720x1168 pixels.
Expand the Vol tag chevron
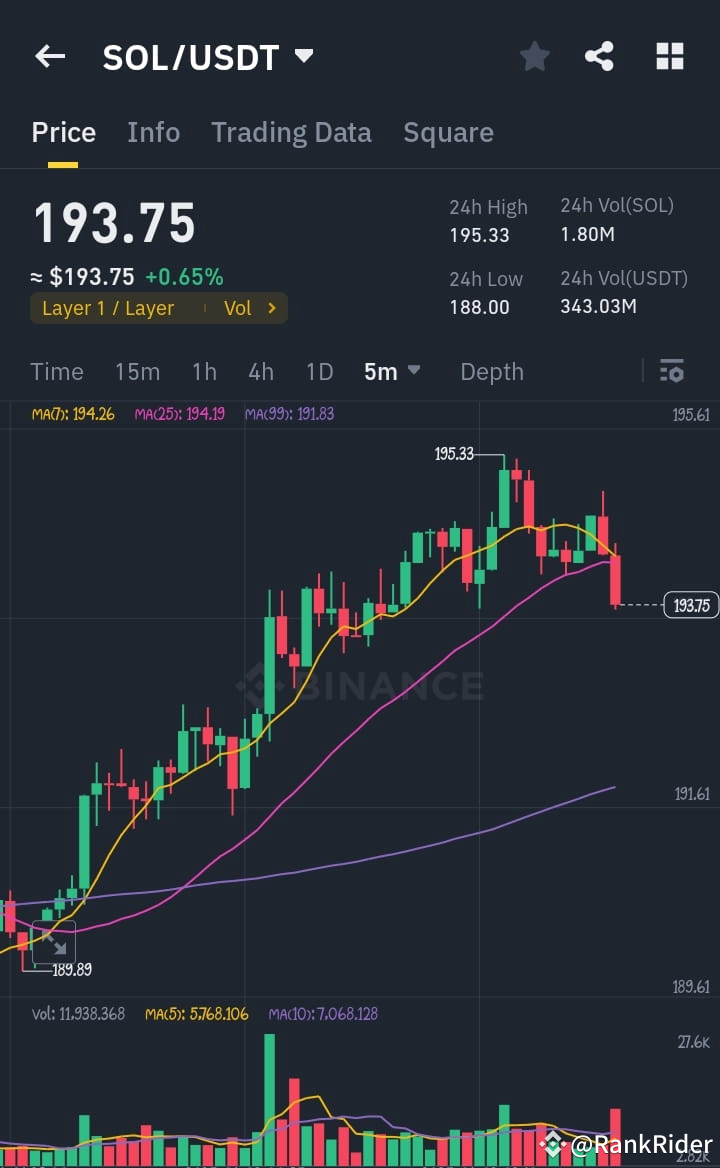point(275,308)
